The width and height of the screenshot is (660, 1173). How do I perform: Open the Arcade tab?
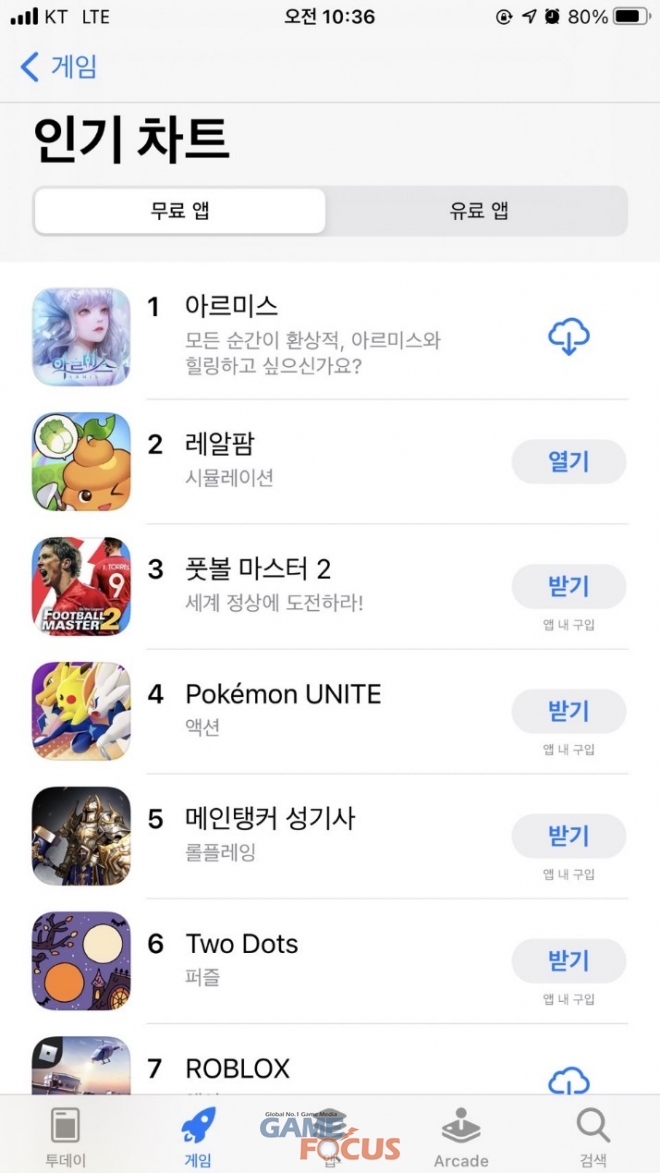[461, 1137]
